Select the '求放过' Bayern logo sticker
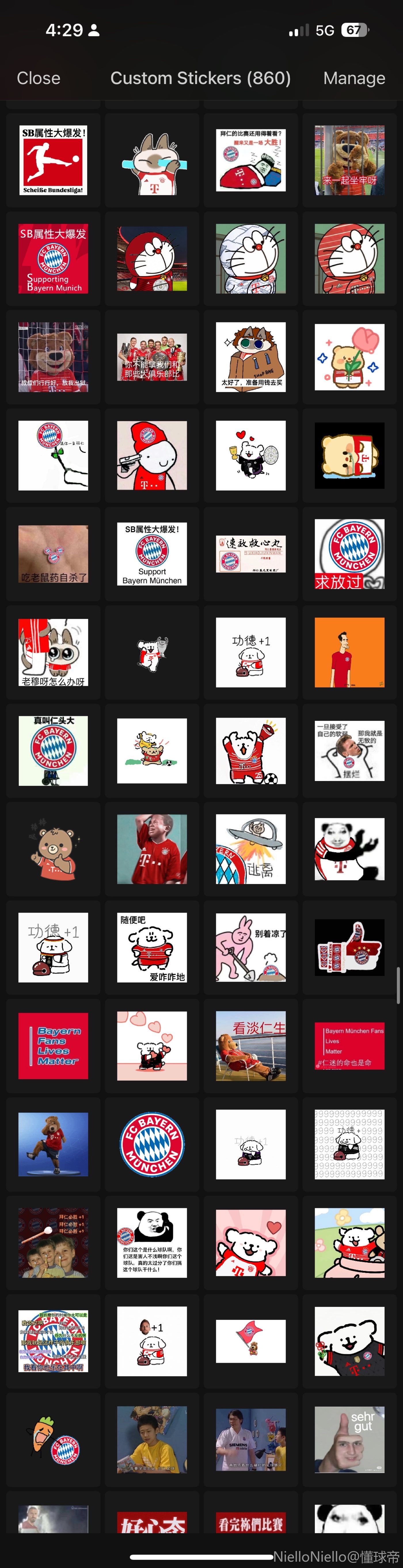The image size is (403, 1568). coord(349,554)
